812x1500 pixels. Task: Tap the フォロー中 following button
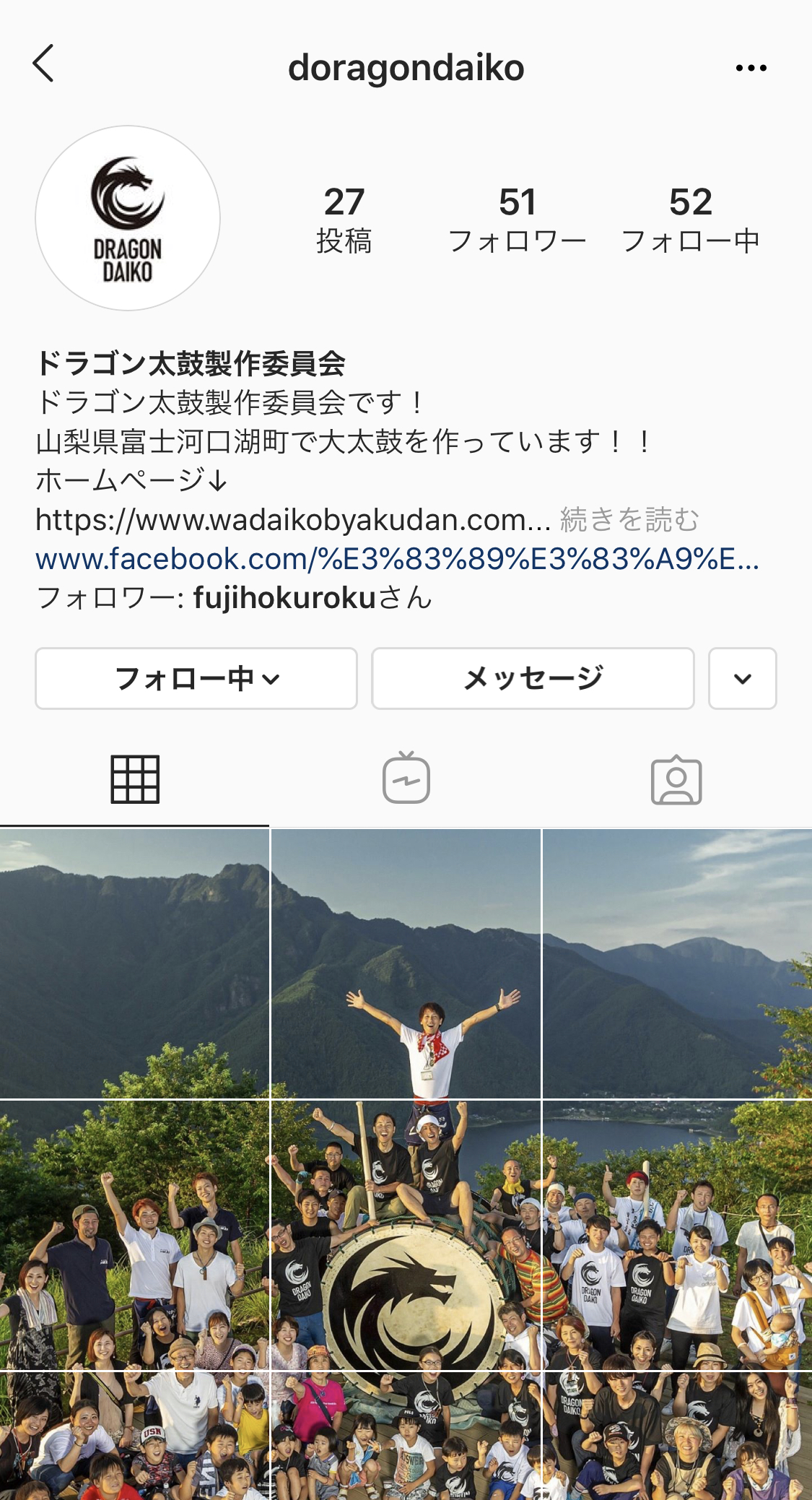pyautogui.click(x=196, y=678)
